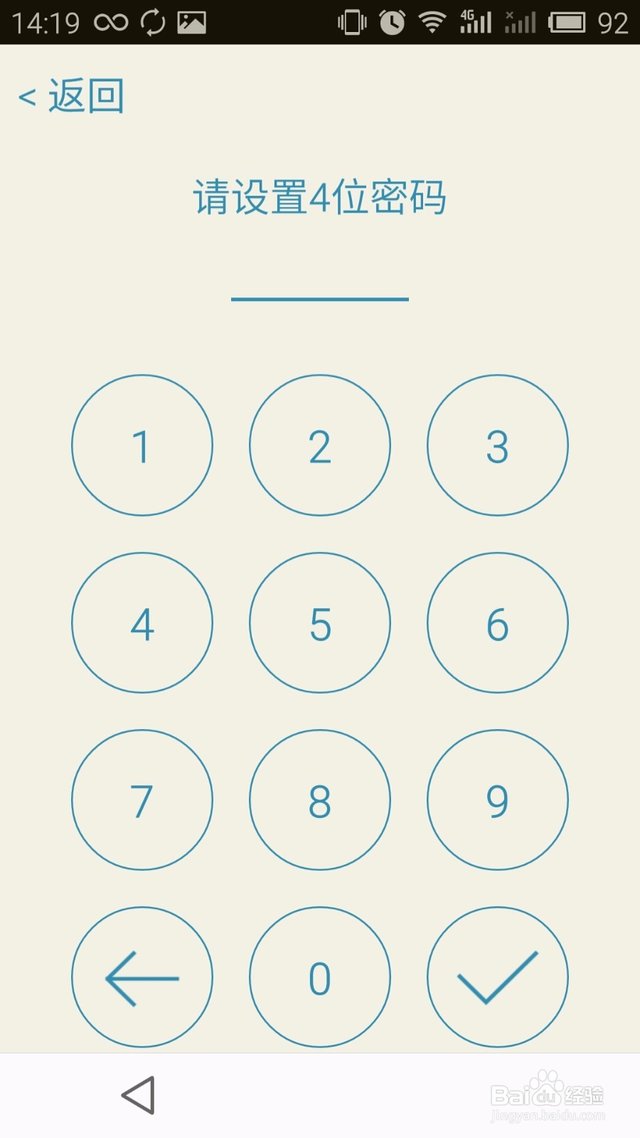Enter digit 1 on the keypad

(x=142, y=446)
